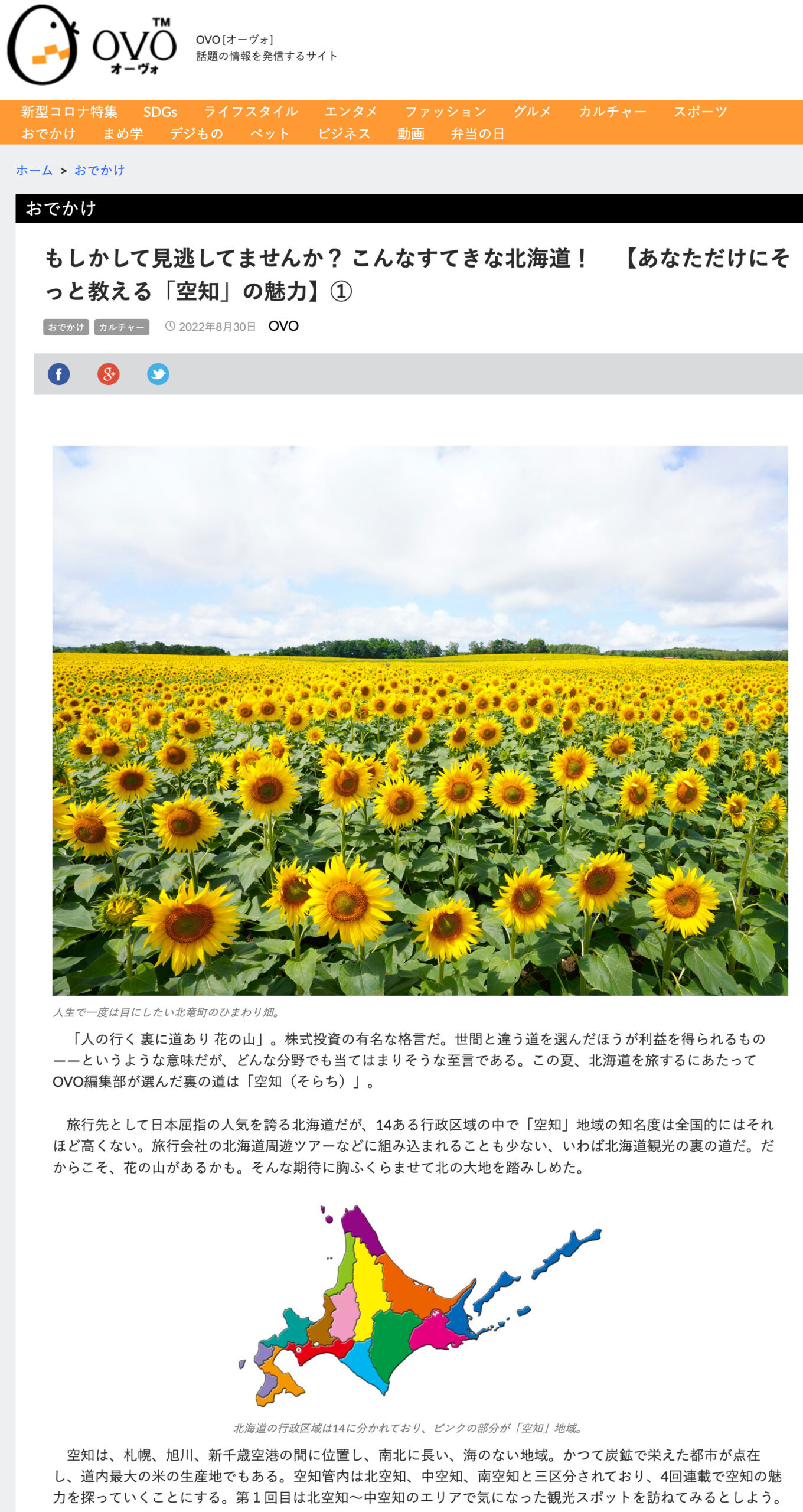Open the スポーツ category
803x1512 pixels.
(700, 112)
